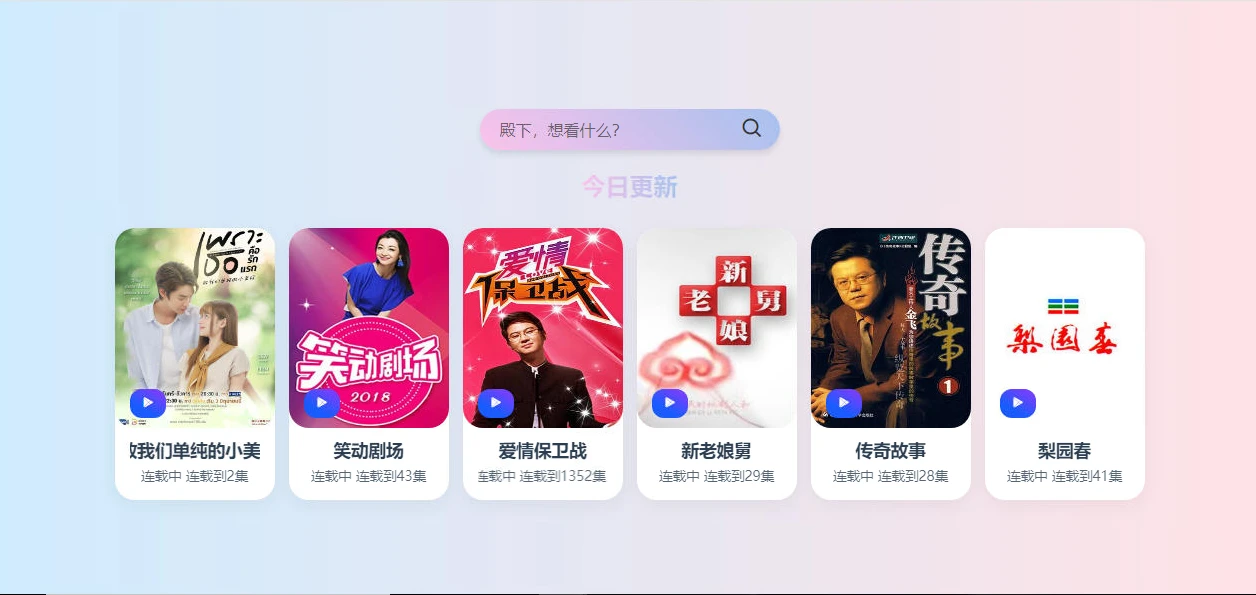1256x595 pixels.
Task: Tap the magnifier search icon
Action: click(x=752, y=128)
